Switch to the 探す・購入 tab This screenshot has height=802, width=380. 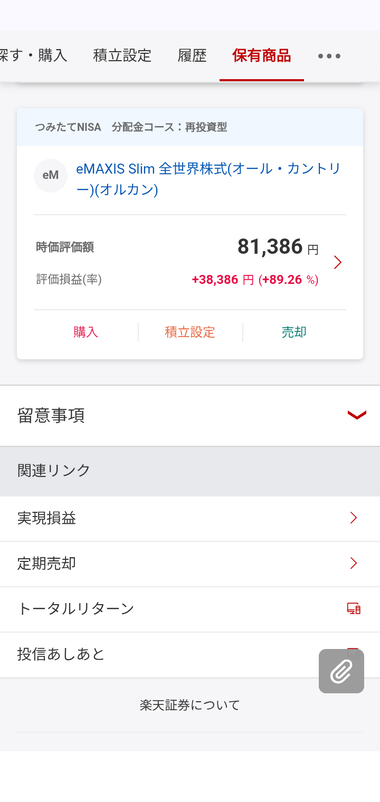pos(34,56)
